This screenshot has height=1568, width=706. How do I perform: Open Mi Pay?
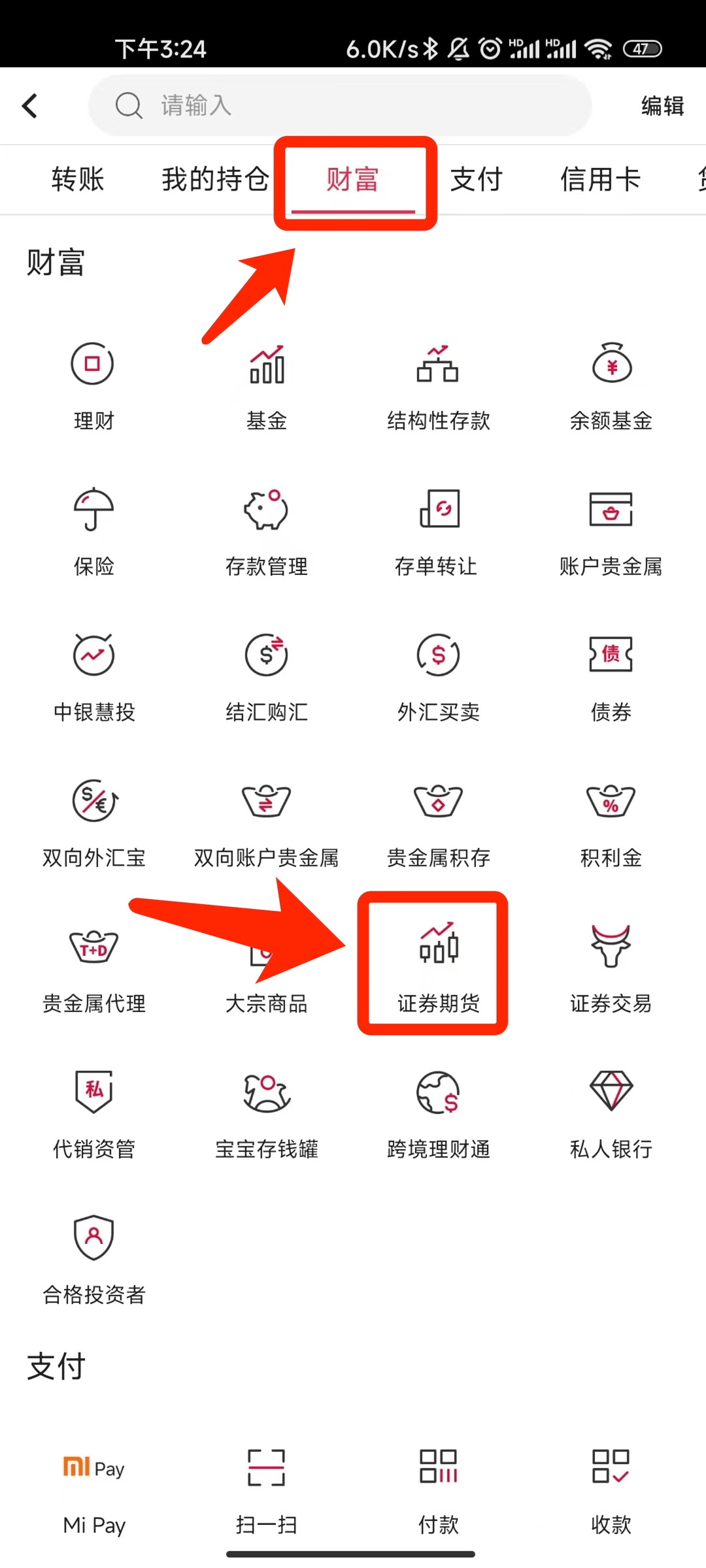tap(93, 1490)
